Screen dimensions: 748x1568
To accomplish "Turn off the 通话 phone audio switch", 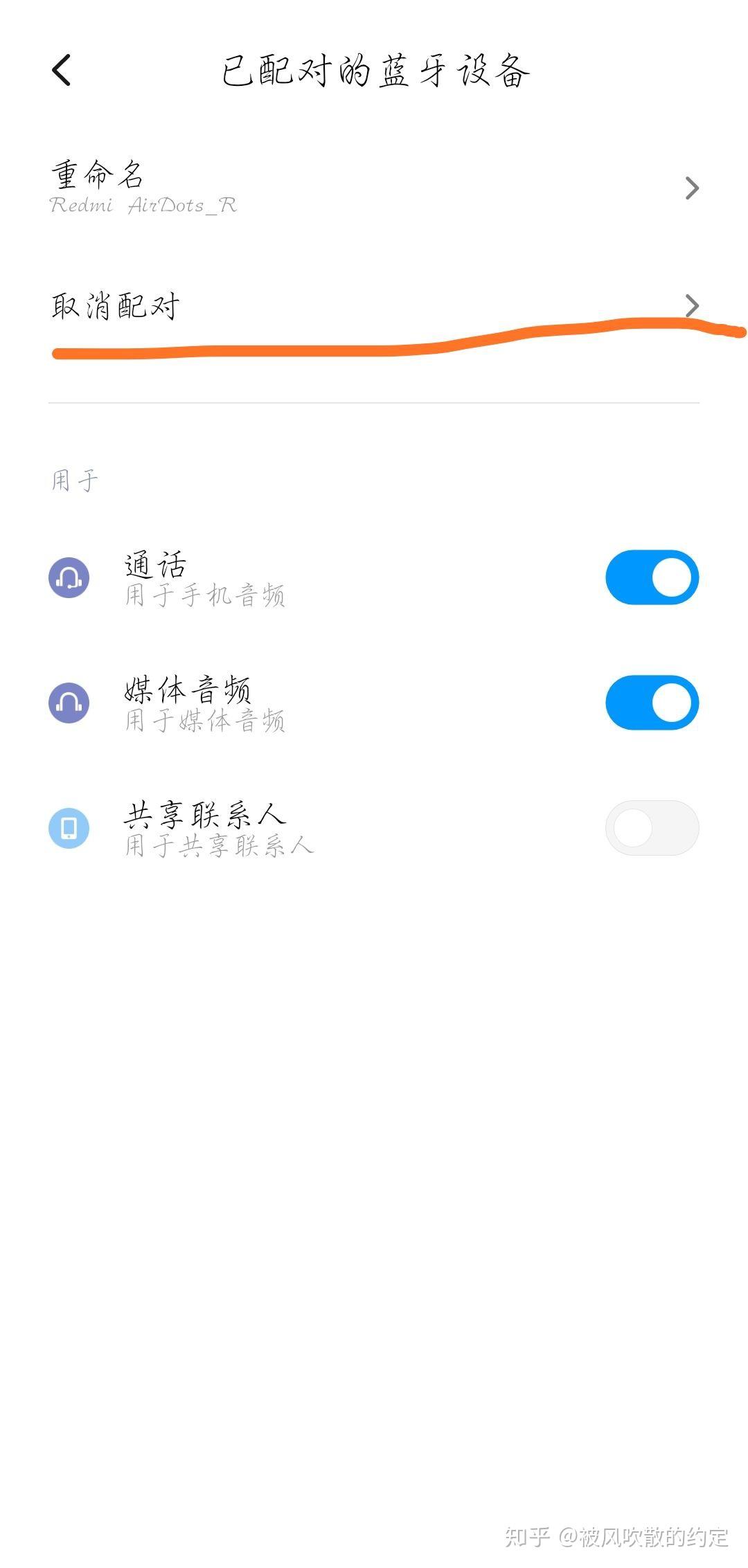I will click(x=652, y=577).
